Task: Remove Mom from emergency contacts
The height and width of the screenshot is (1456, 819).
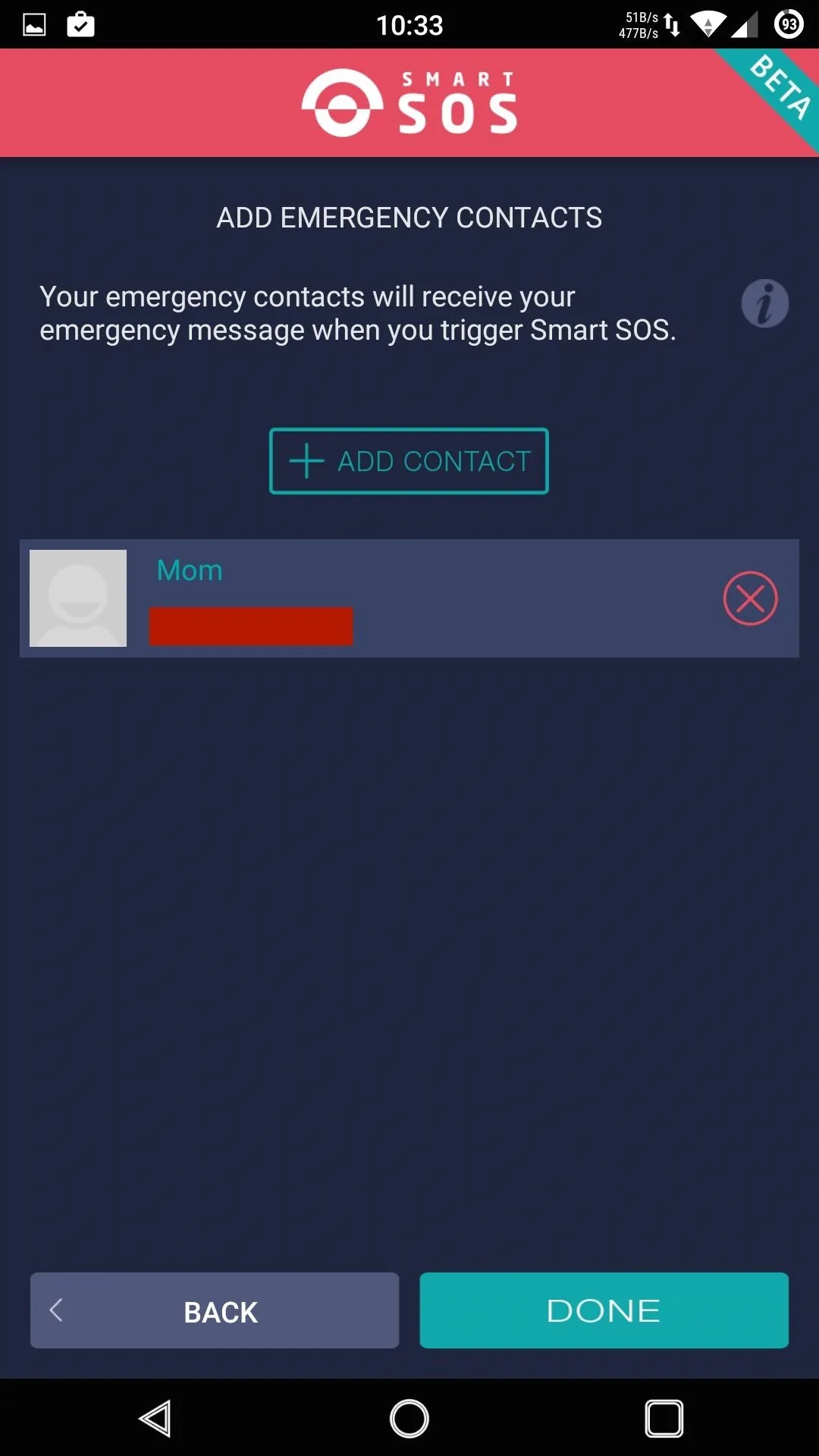Action: [x=750, y=598]
